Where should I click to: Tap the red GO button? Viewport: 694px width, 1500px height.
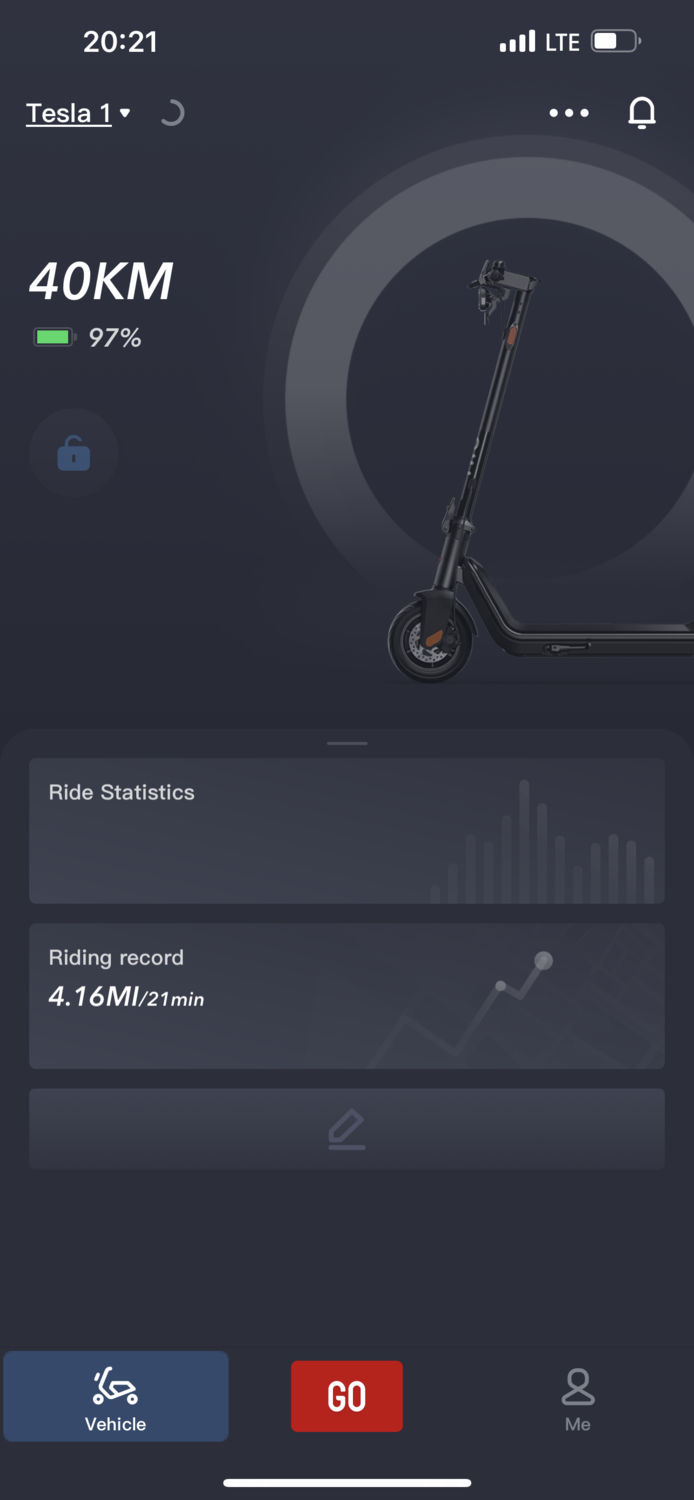coord(347,1396)
